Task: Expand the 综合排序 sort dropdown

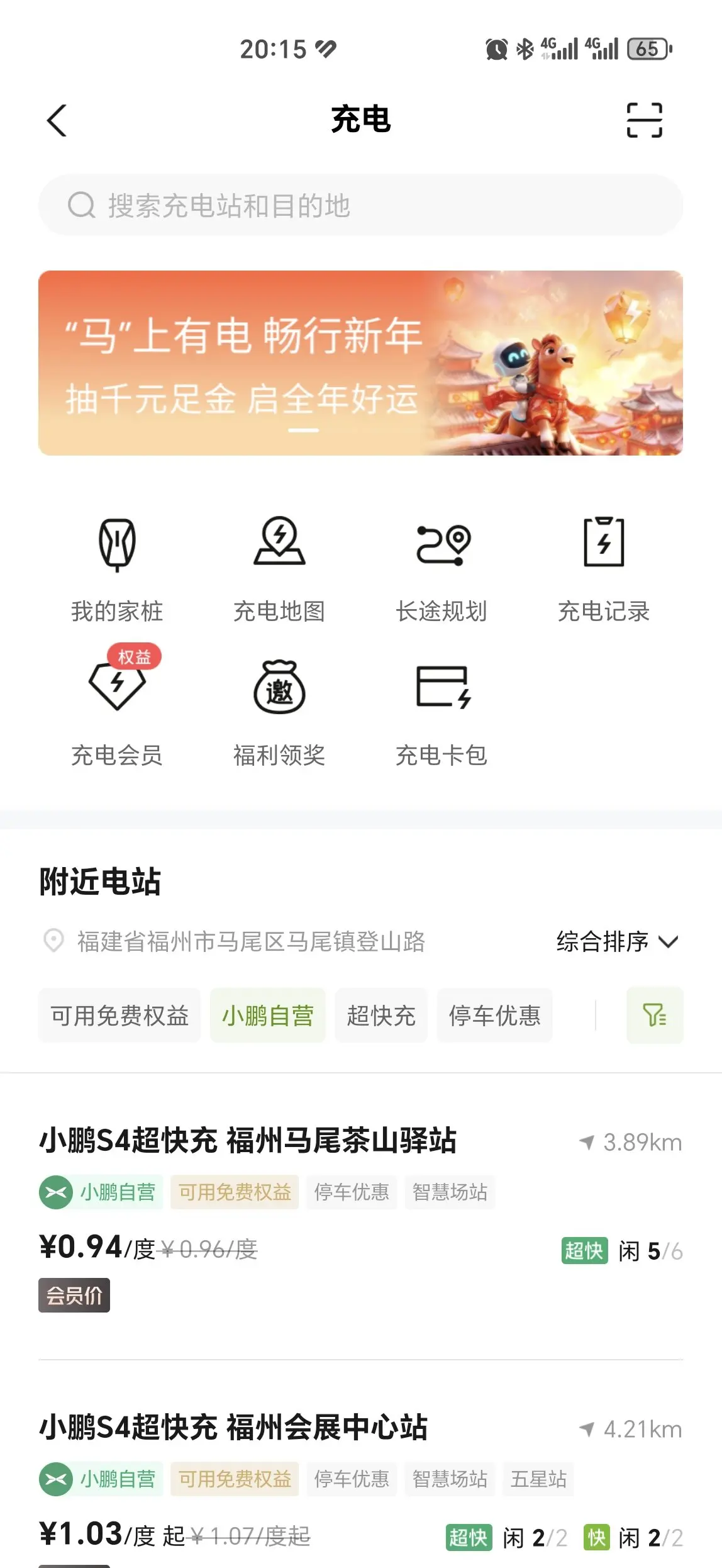Action: [618, 941]
